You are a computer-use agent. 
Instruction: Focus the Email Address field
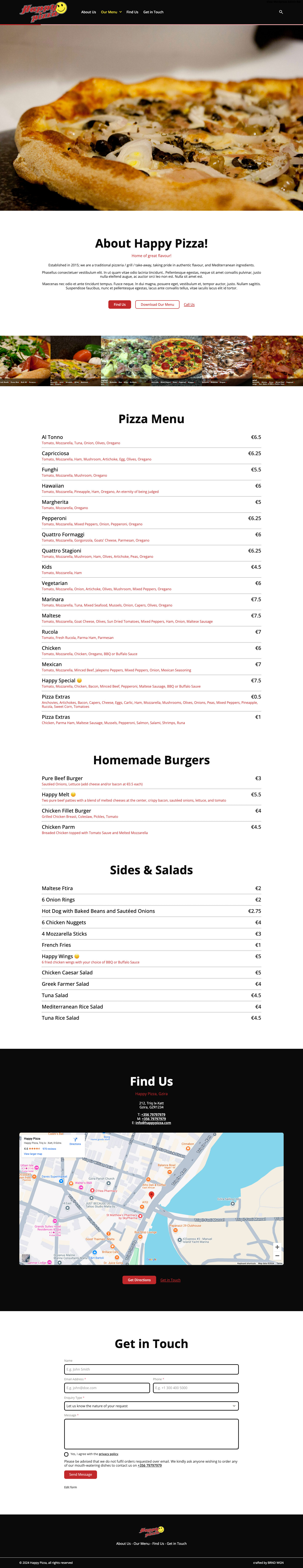107,1388
